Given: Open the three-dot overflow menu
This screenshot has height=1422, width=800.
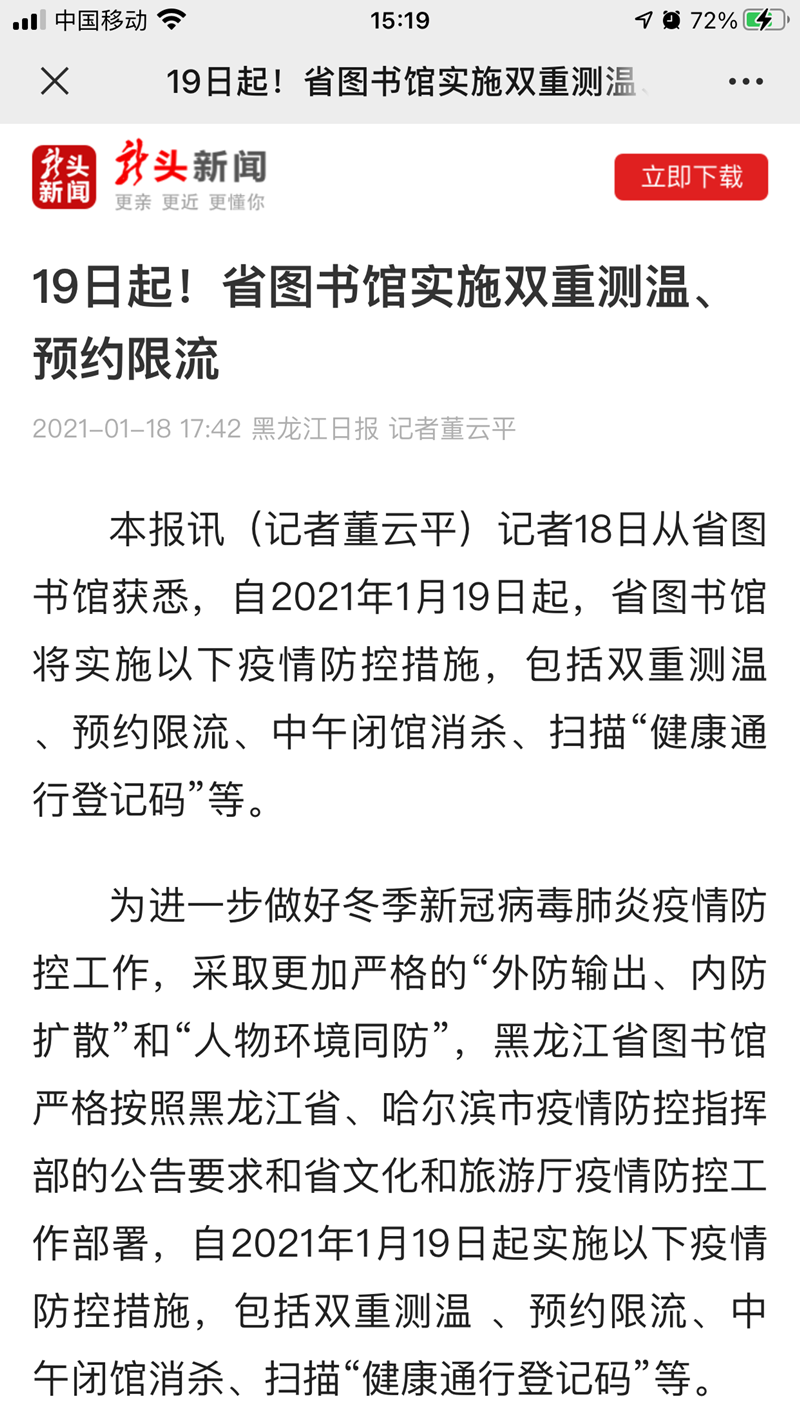Looking at the screenshot, I should tap(745, 82).
